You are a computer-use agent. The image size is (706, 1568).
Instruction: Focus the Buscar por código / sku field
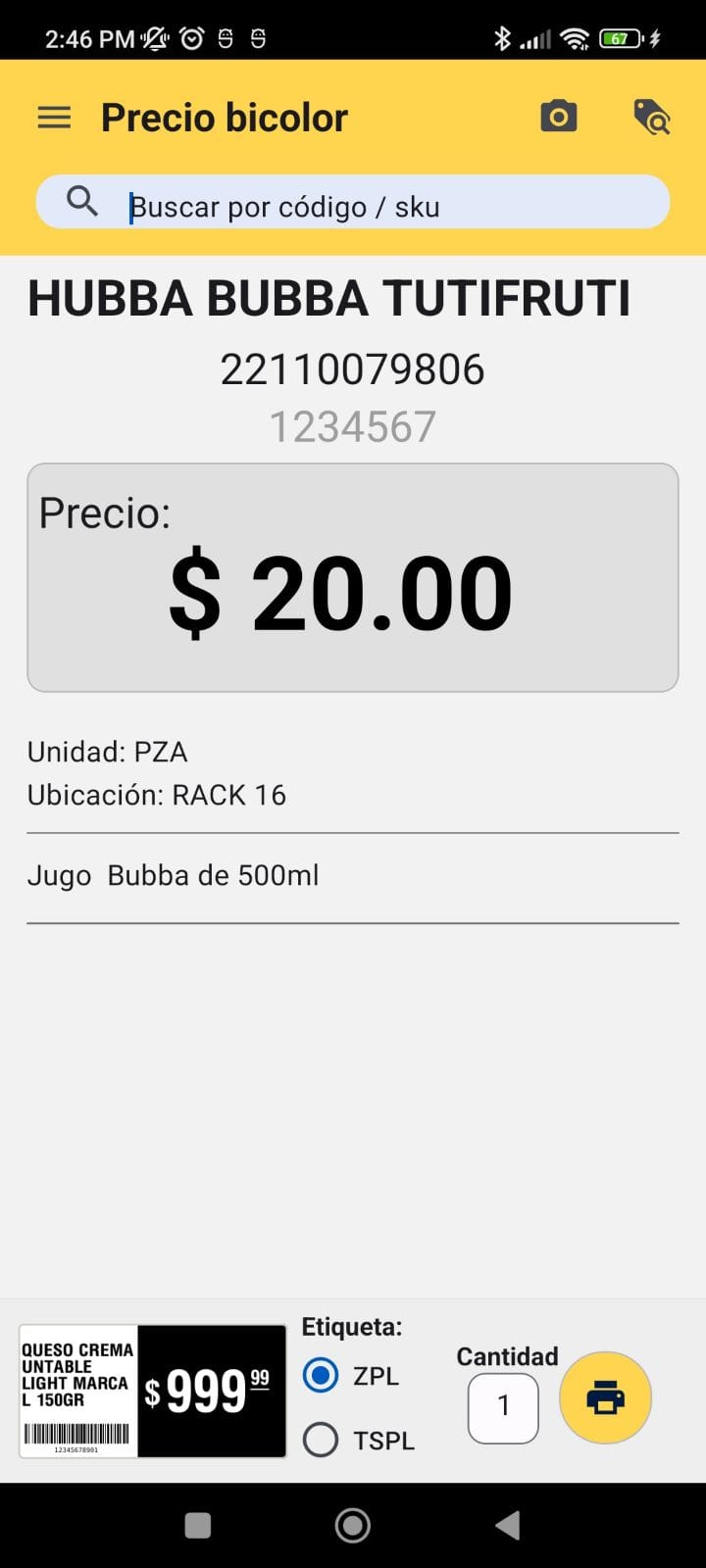click(x=392, y=206)
